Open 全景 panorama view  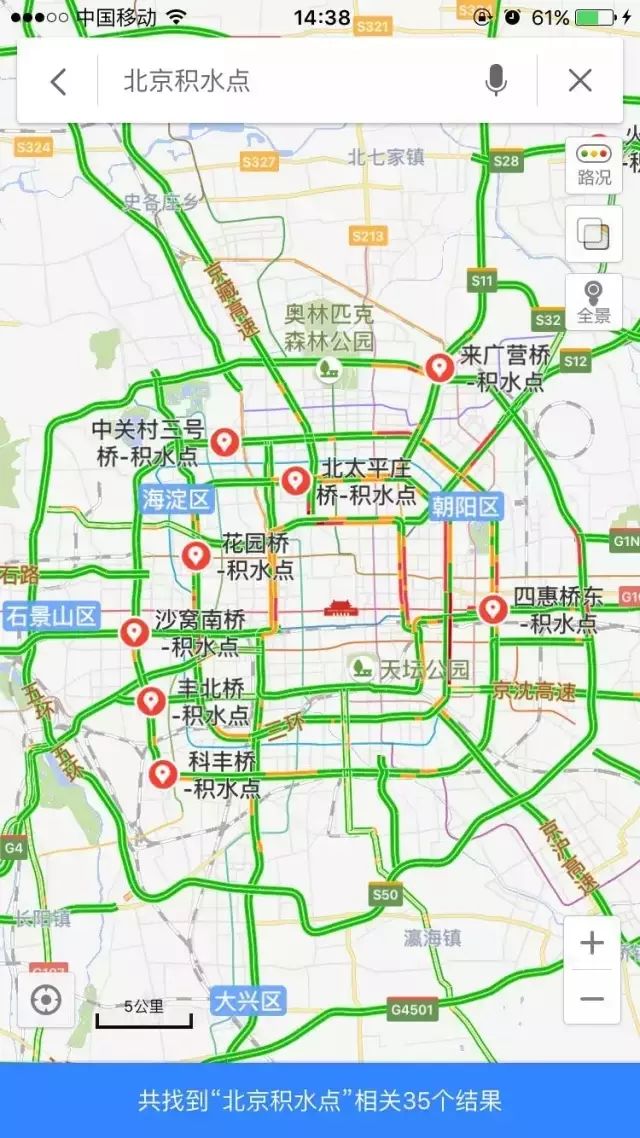(x=594, y=303)
